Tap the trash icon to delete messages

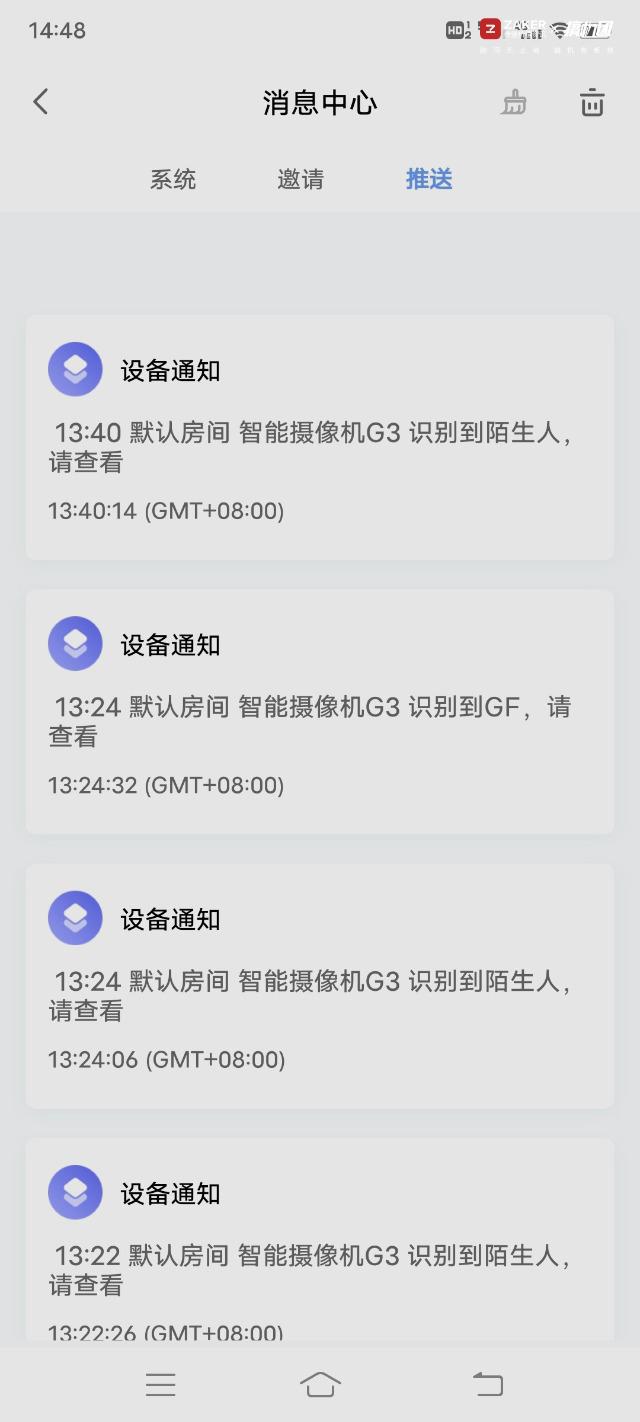tap(592, 102)
